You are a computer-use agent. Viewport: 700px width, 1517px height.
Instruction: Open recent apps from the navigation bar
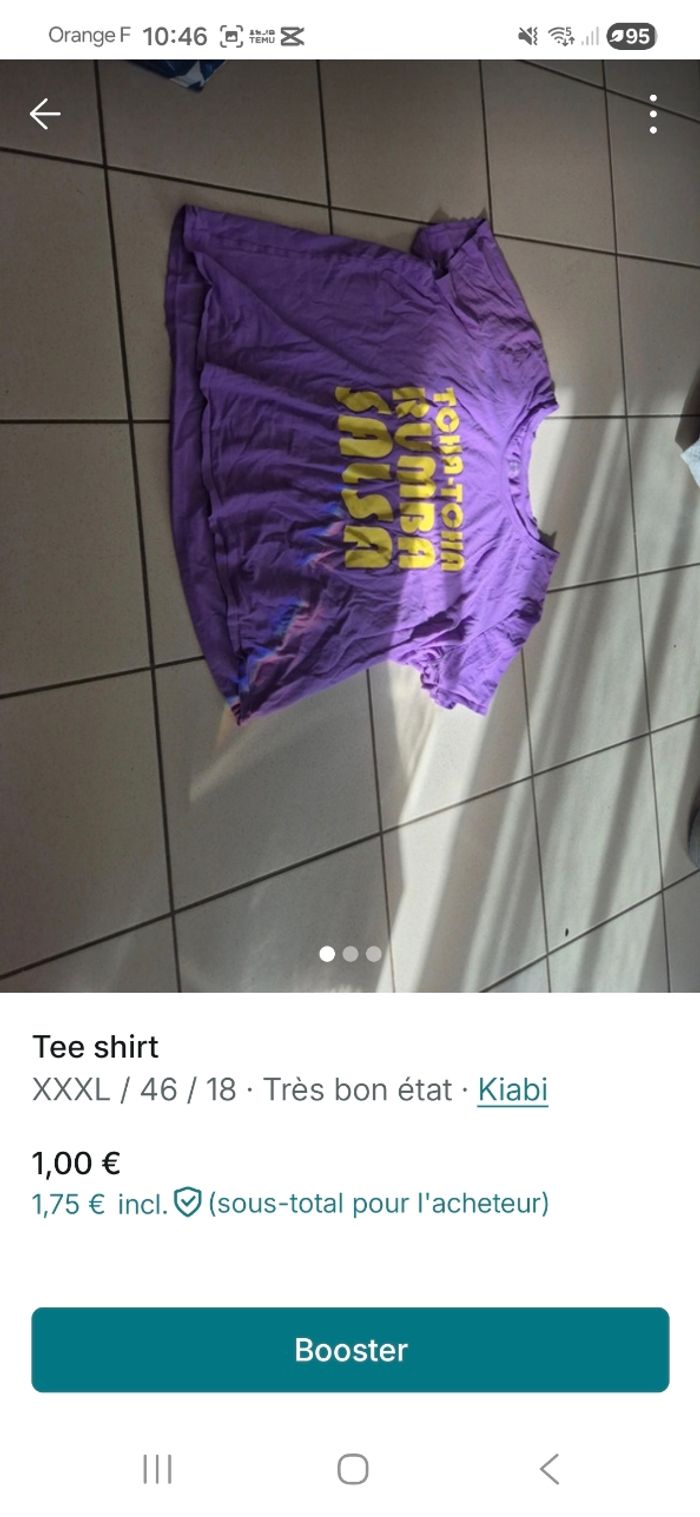point(157,1469)
